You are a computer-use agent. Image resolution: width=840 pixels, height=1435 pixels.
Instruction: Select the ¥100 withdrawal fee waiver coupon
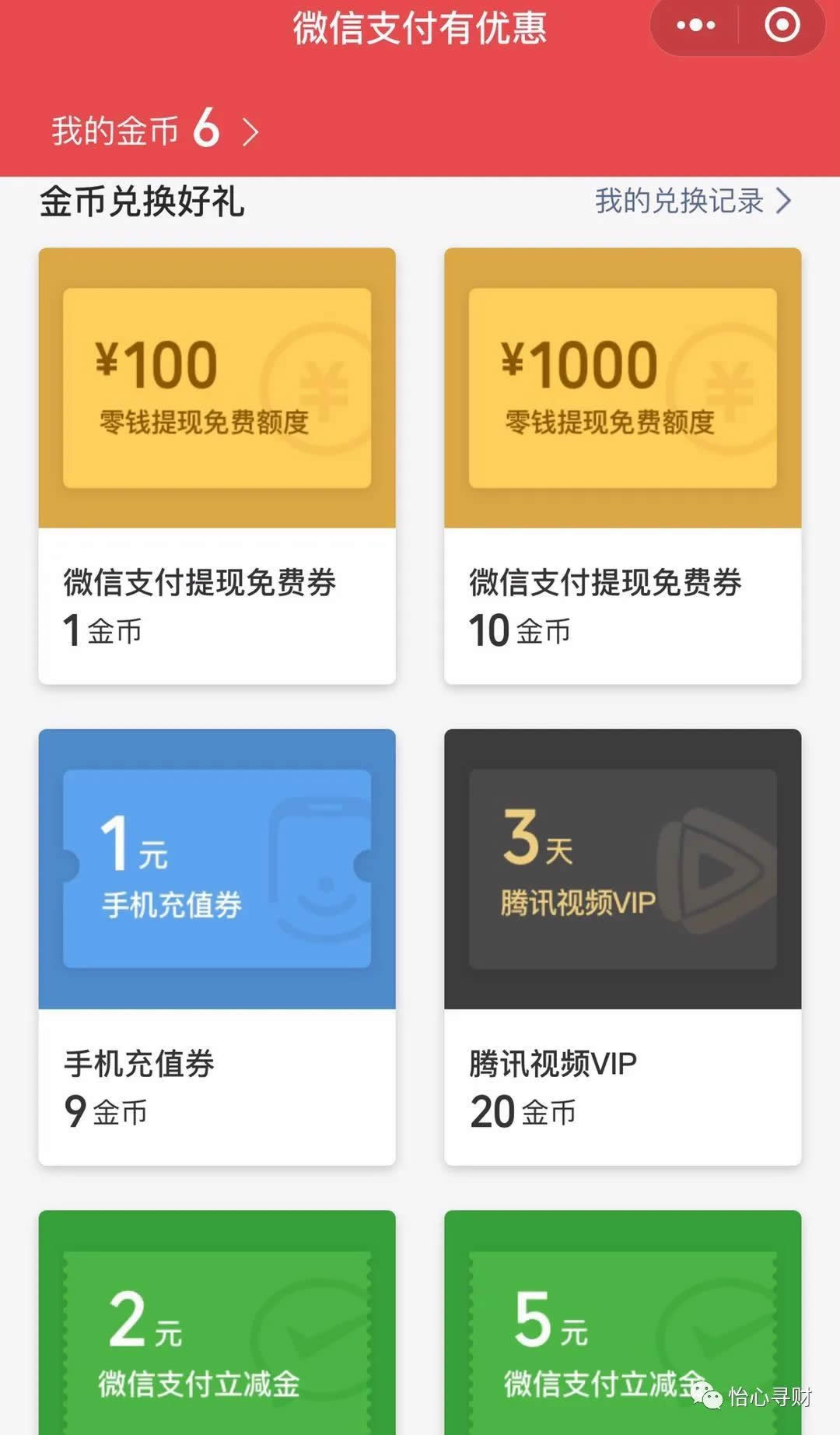click(217, 465)
